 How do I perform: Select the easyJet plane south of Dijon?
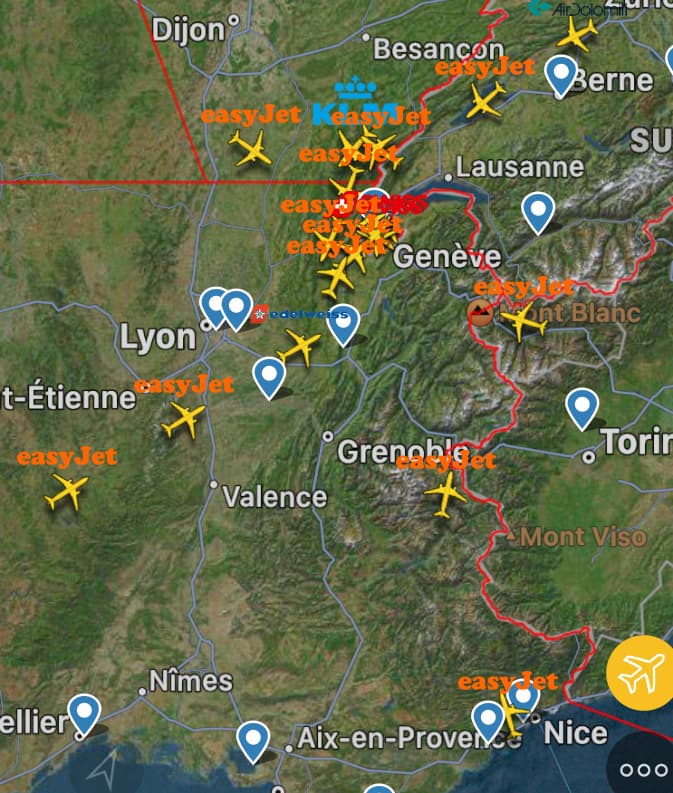click(x=250, y=149)
